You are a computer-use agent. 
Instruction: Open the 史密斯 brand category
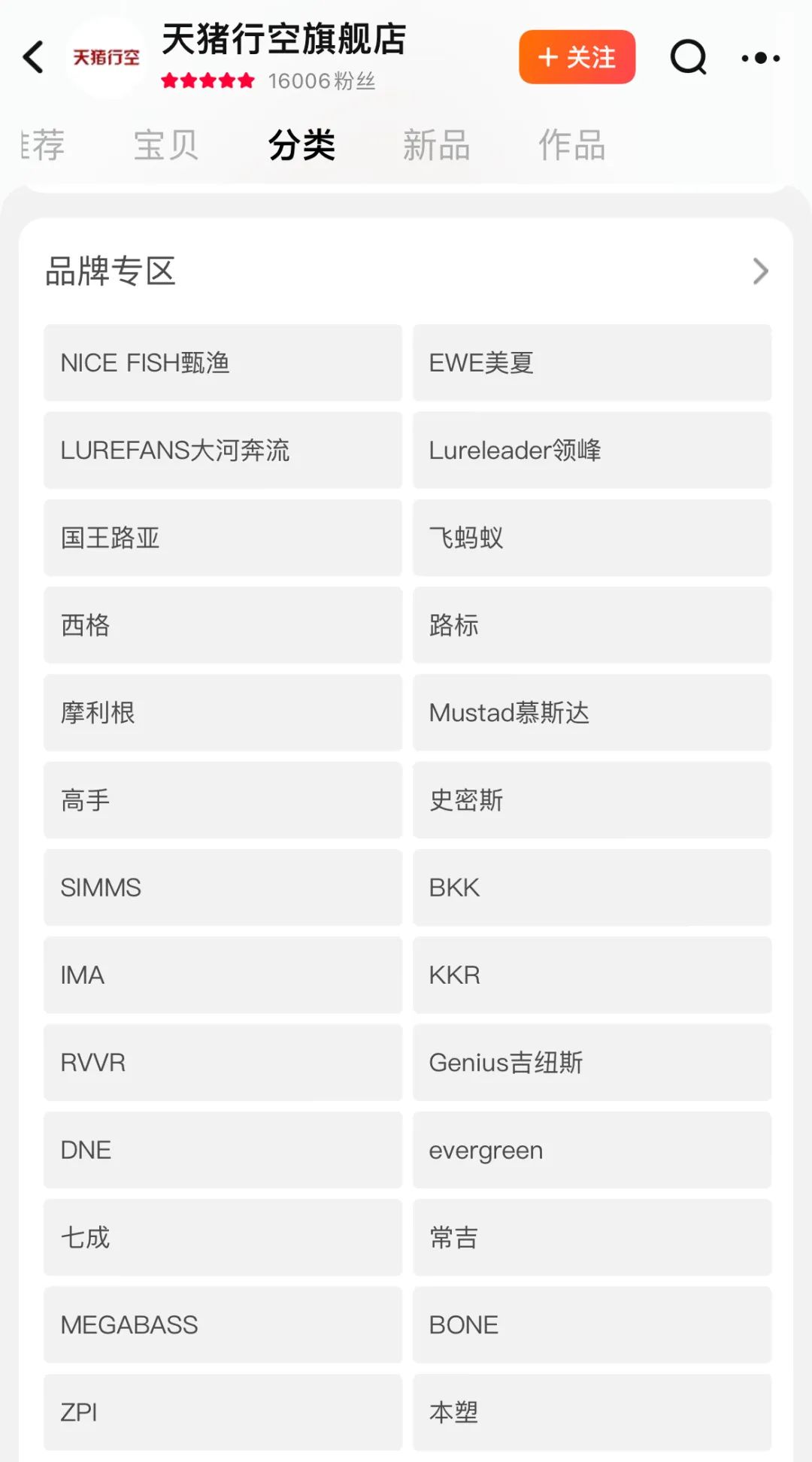tap(592, 799)
